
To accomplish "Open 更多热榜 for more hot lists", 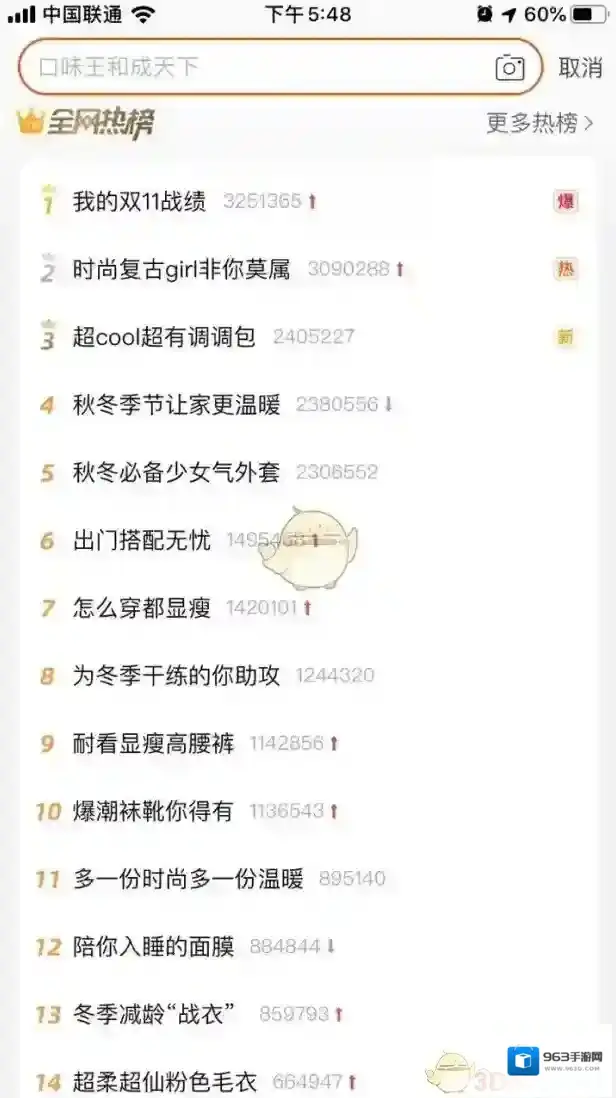I will pos(539,123).
